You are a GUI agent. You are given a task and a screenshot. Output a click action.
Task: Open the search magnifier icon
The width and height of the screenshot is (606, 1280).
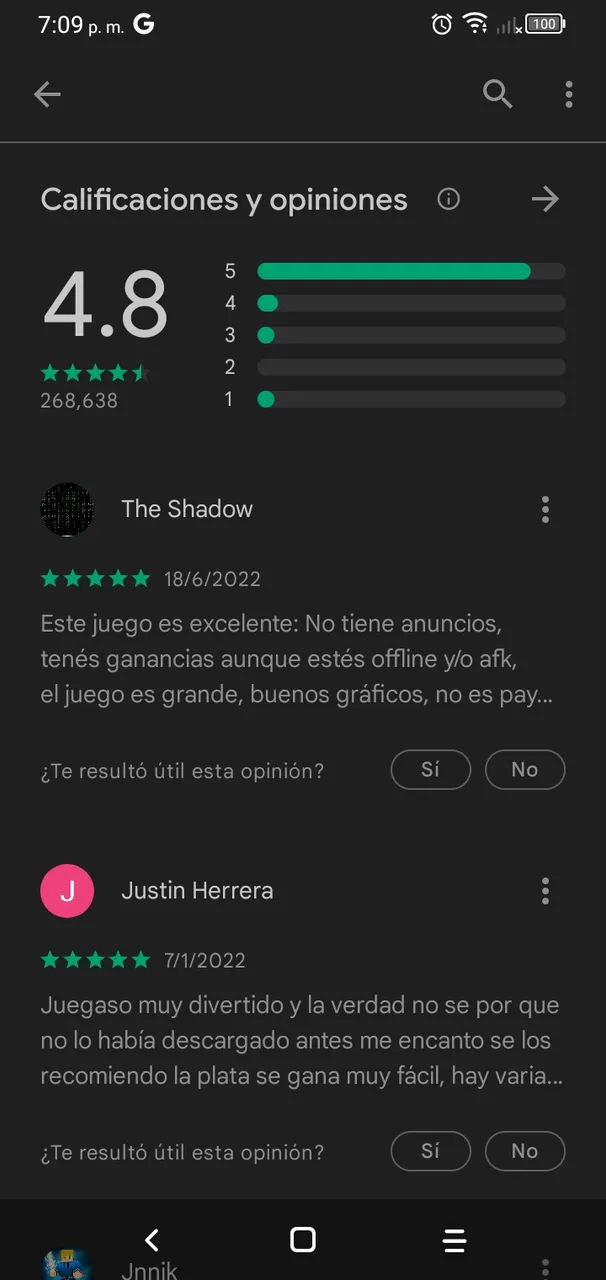[497, 95]
